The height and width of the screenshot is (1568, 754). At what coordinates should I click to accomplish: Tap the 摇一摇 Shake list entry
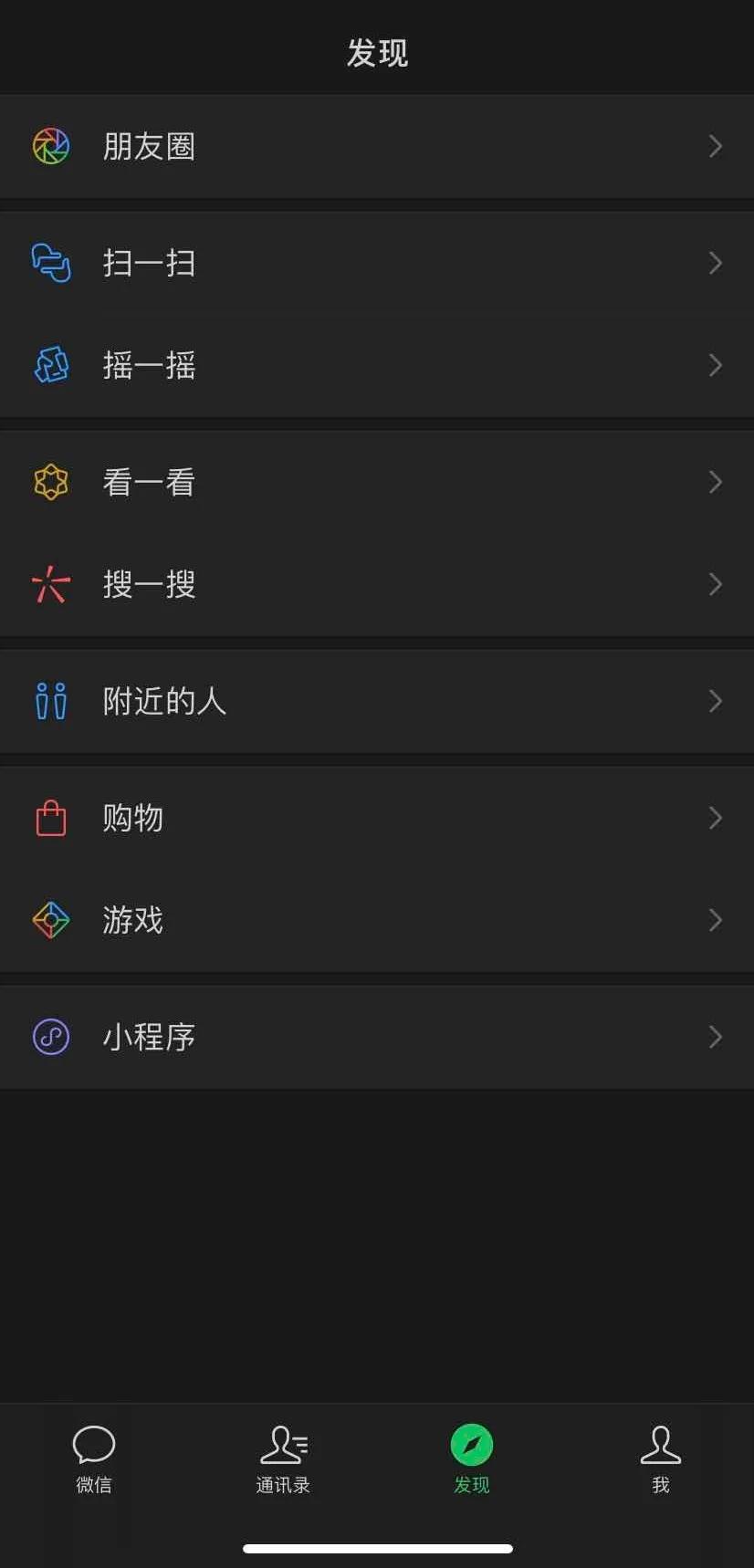[x=150, y=365]
